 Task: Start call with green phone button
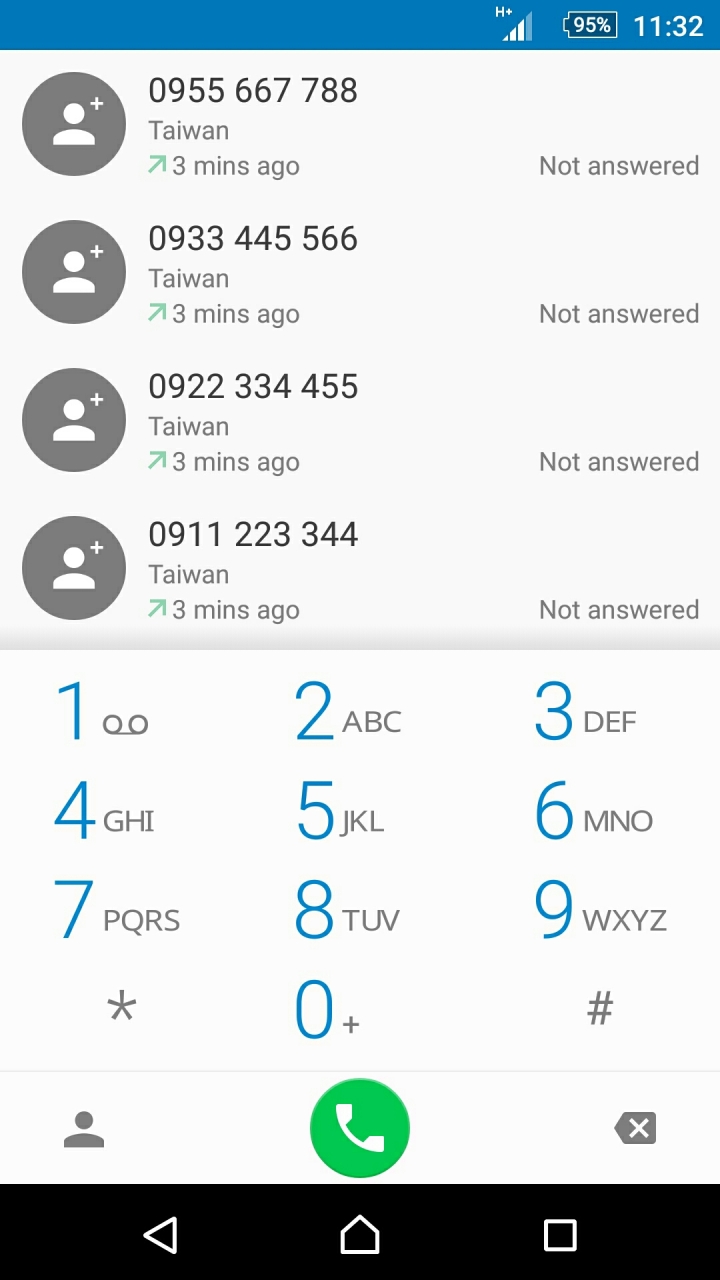click(360, 1128)
